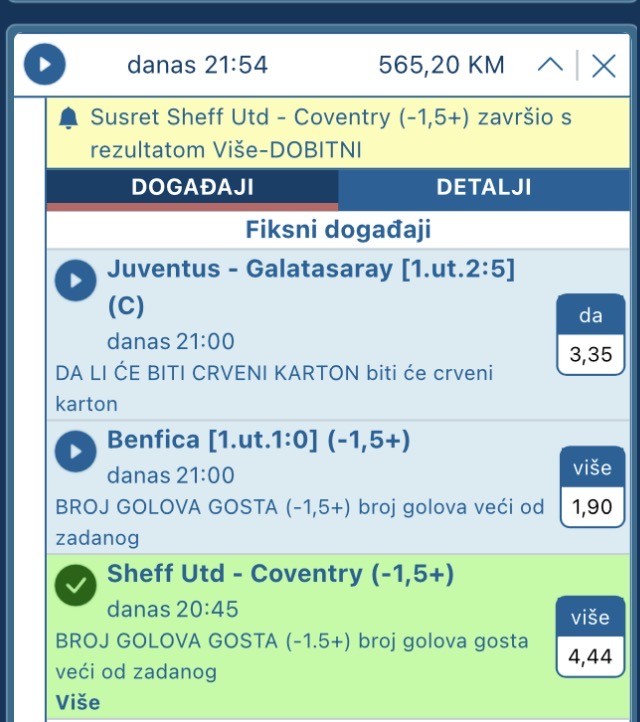Tap the 'da' 3,35 odds box
Viewport: 640px width, 722px height.
pyautogui.click(x=590, y=337)
